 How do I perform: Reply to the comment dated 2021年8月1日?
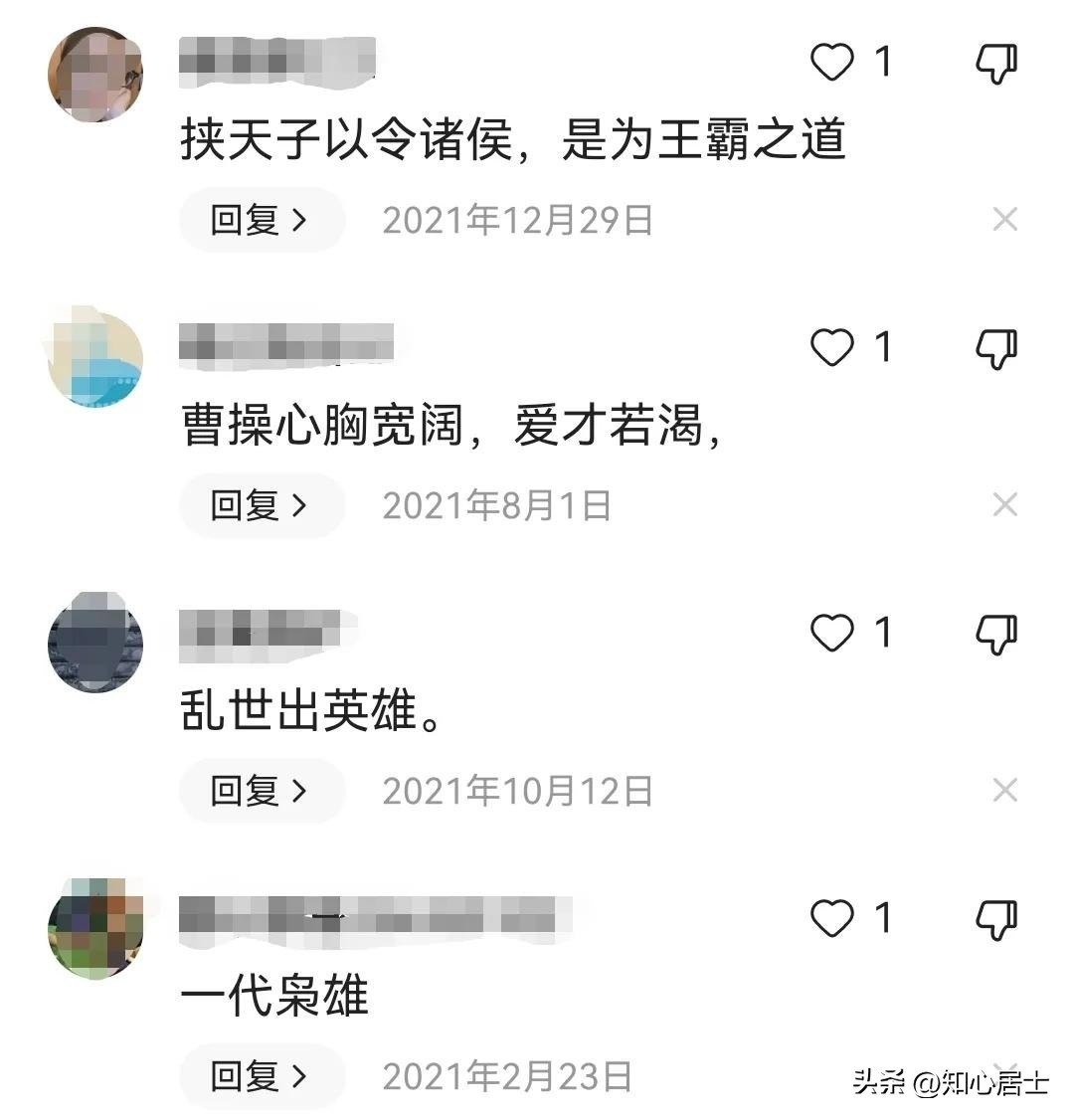pyautogui.click(x=261, y=505)
